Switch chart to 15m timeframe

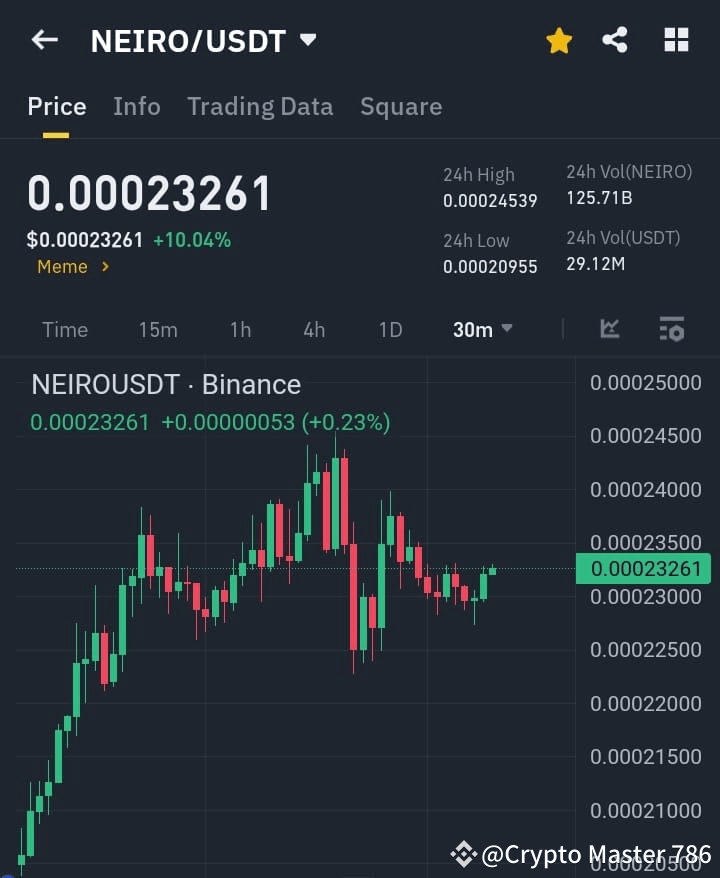click(x=158, y=329)
